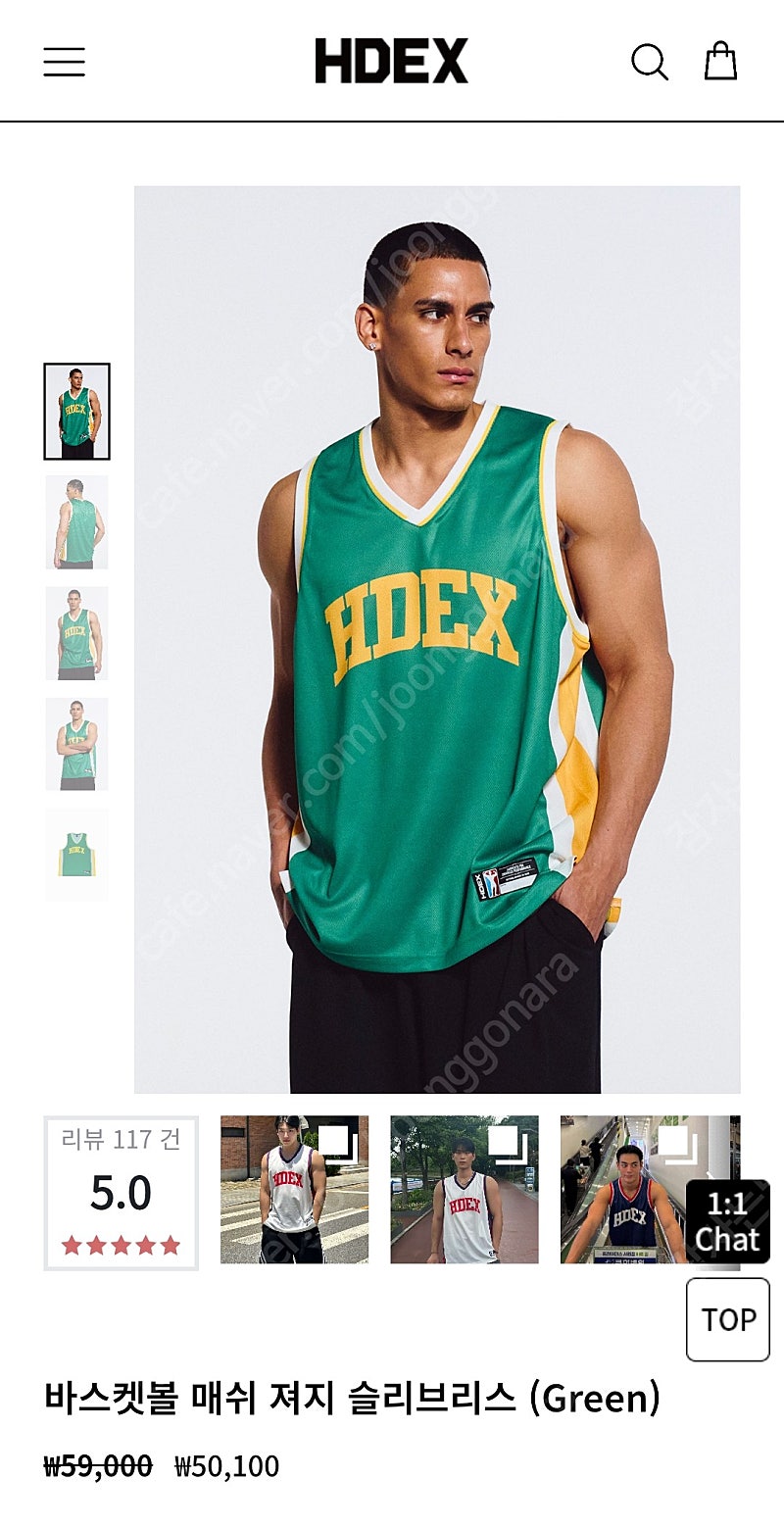
Task: Open the review summary with 5.0 rating
Action: tap(122, 1193)
